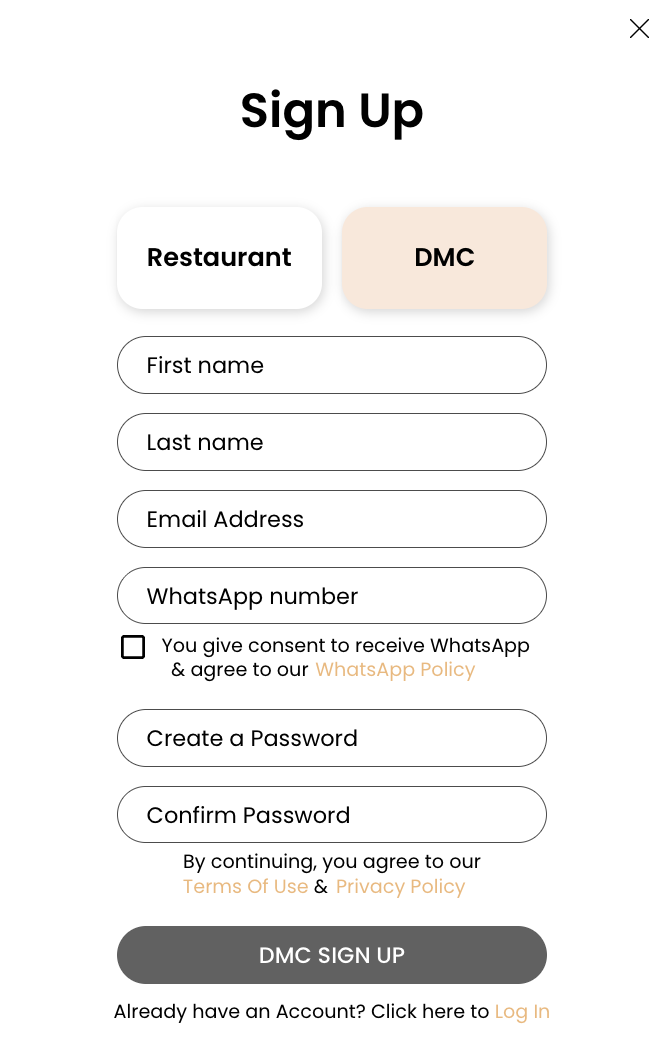Select the DMC account type
This screenshot has width=666, height=1054.
(x=444, y=258)
